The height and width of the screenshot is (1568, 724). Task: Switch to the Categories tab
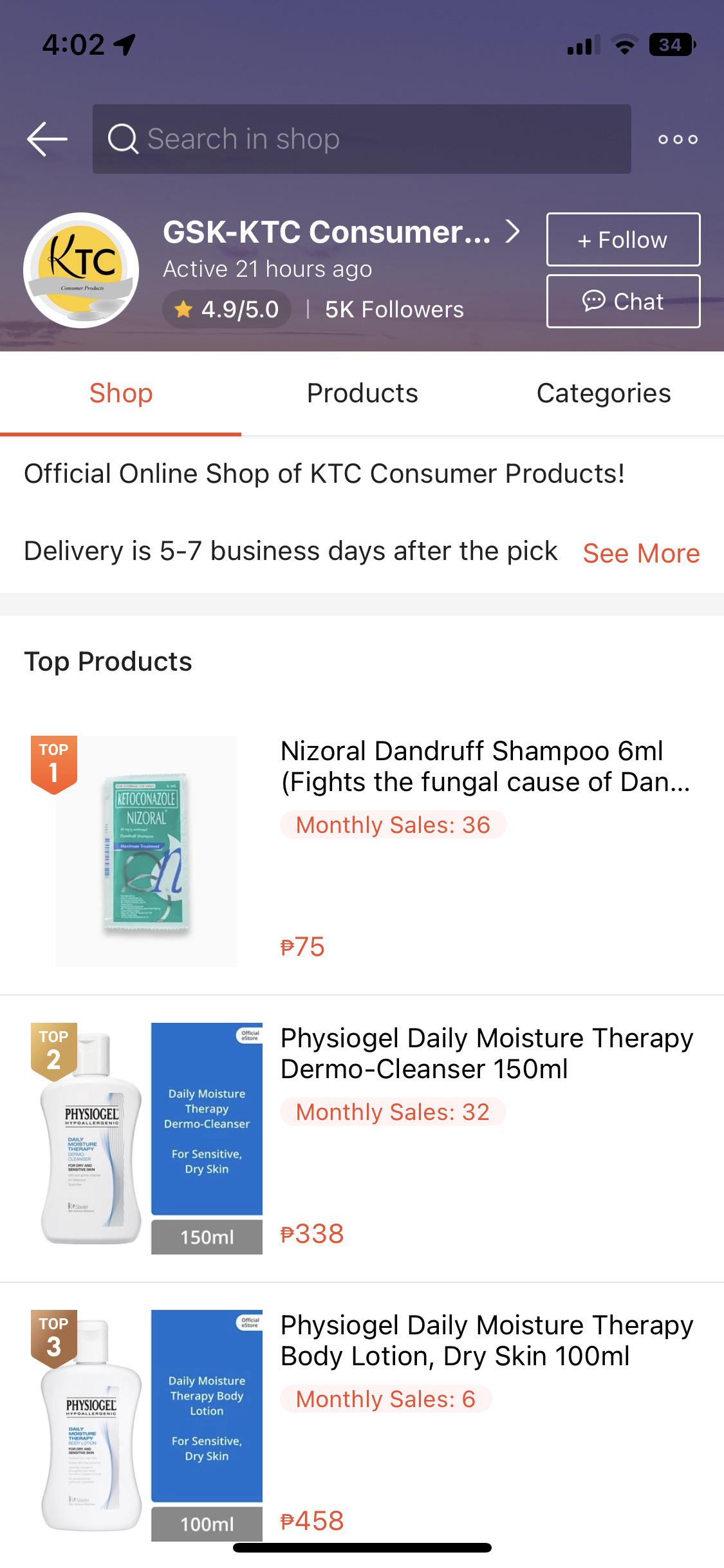pos(604,393)
